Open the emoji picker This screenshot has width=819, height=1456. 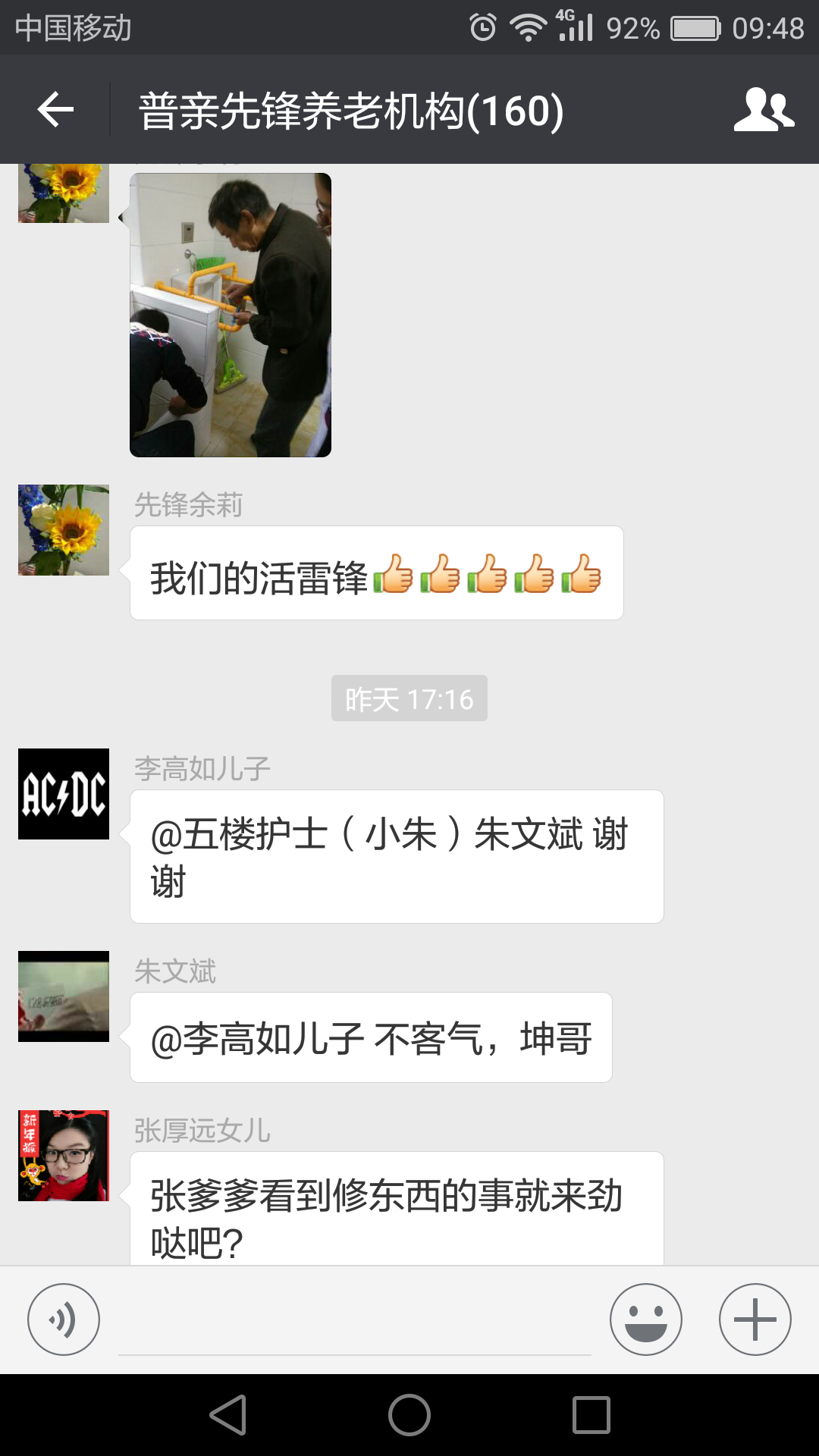point(645,1319)
